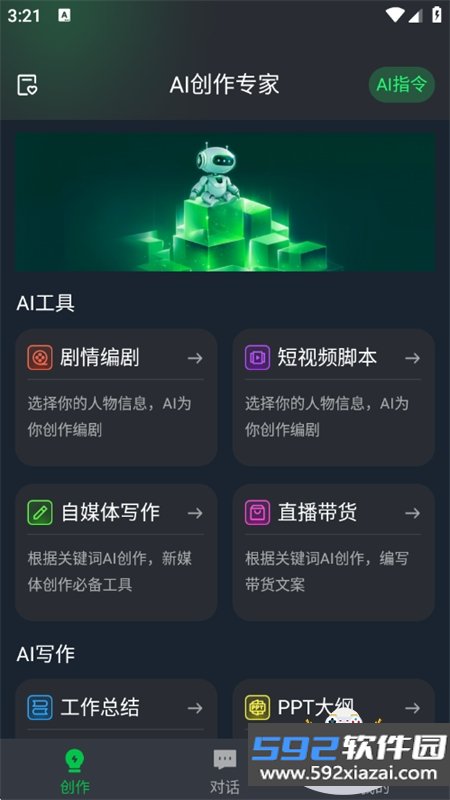The width and height of the screenshot is (450, 800).
Task: Select the 自媒体写作 card
Action: 116,552
